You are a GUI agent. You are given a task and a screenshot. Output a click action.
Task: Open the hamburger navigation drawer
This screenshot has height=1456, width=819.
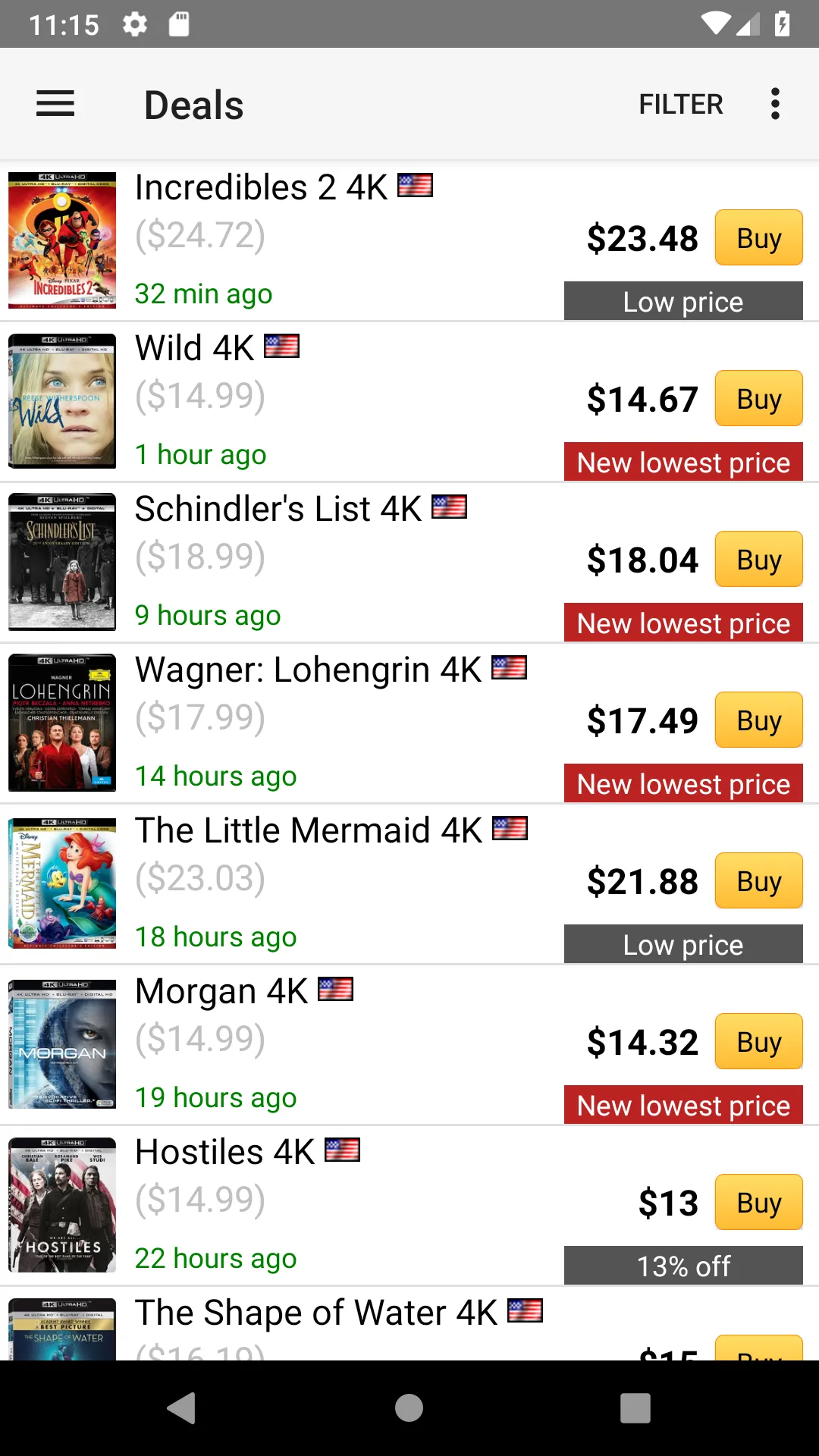pos(55,104)
